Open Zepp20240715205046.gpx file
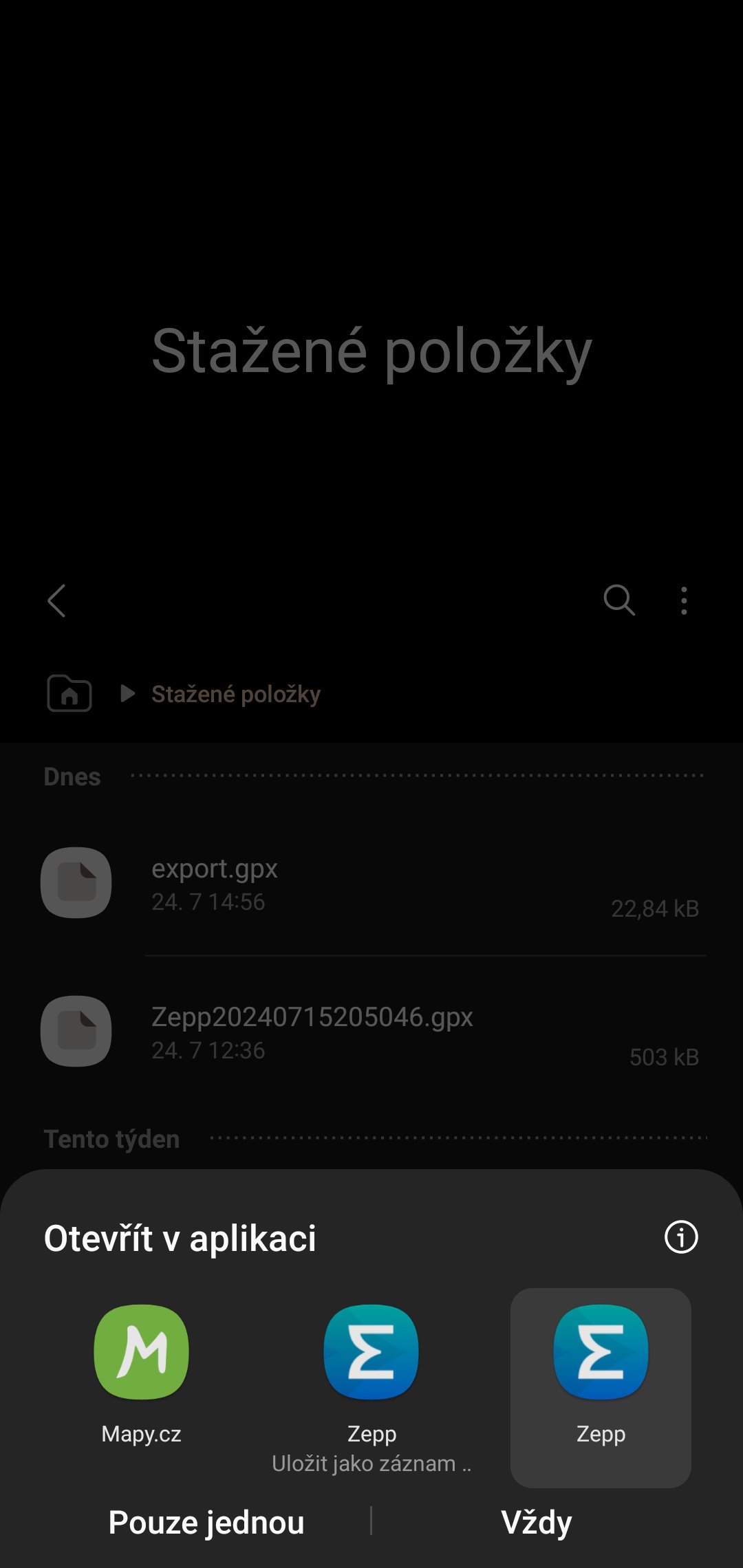The width and height of the screenshot is (743, 1568). (x=371, y=1032)
